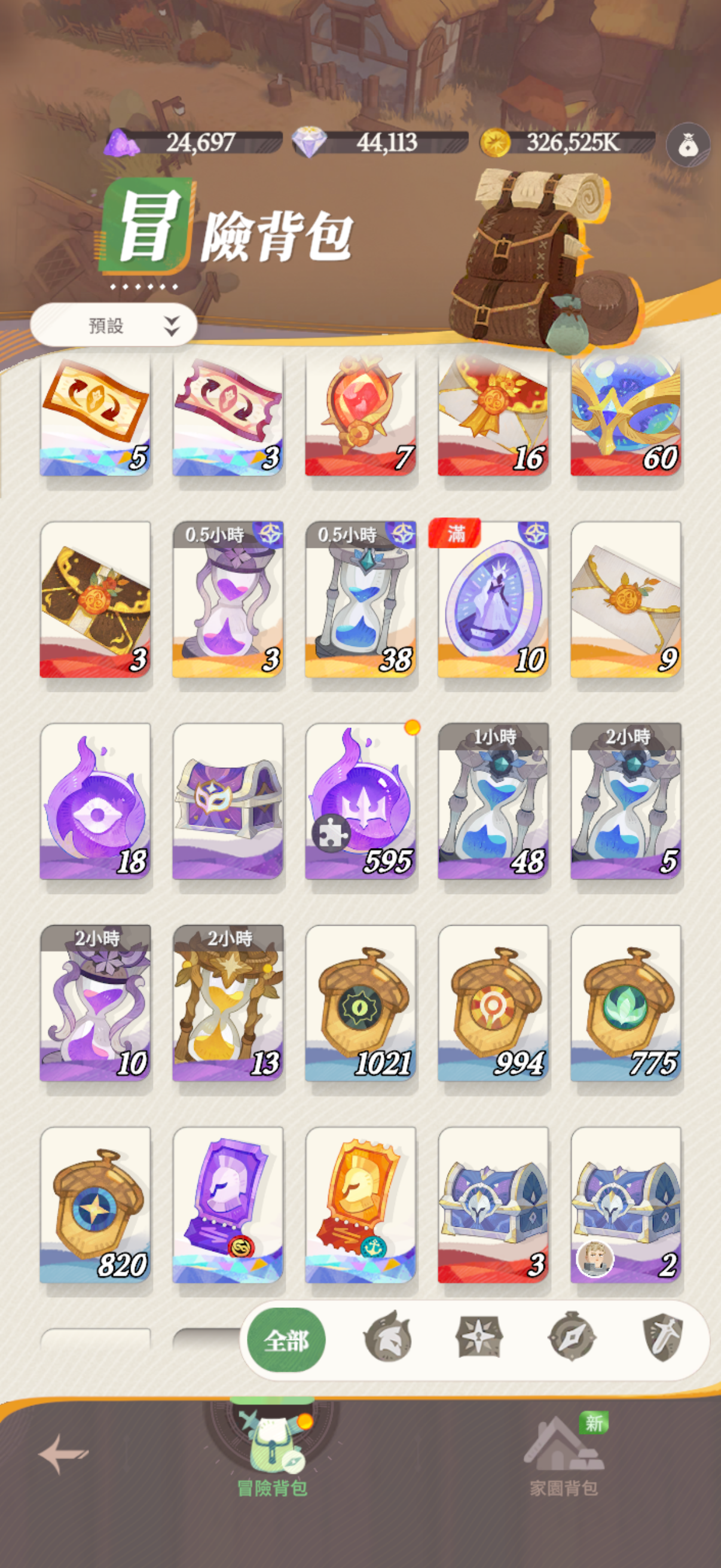Tap the money bag icon beside gold

688,145
